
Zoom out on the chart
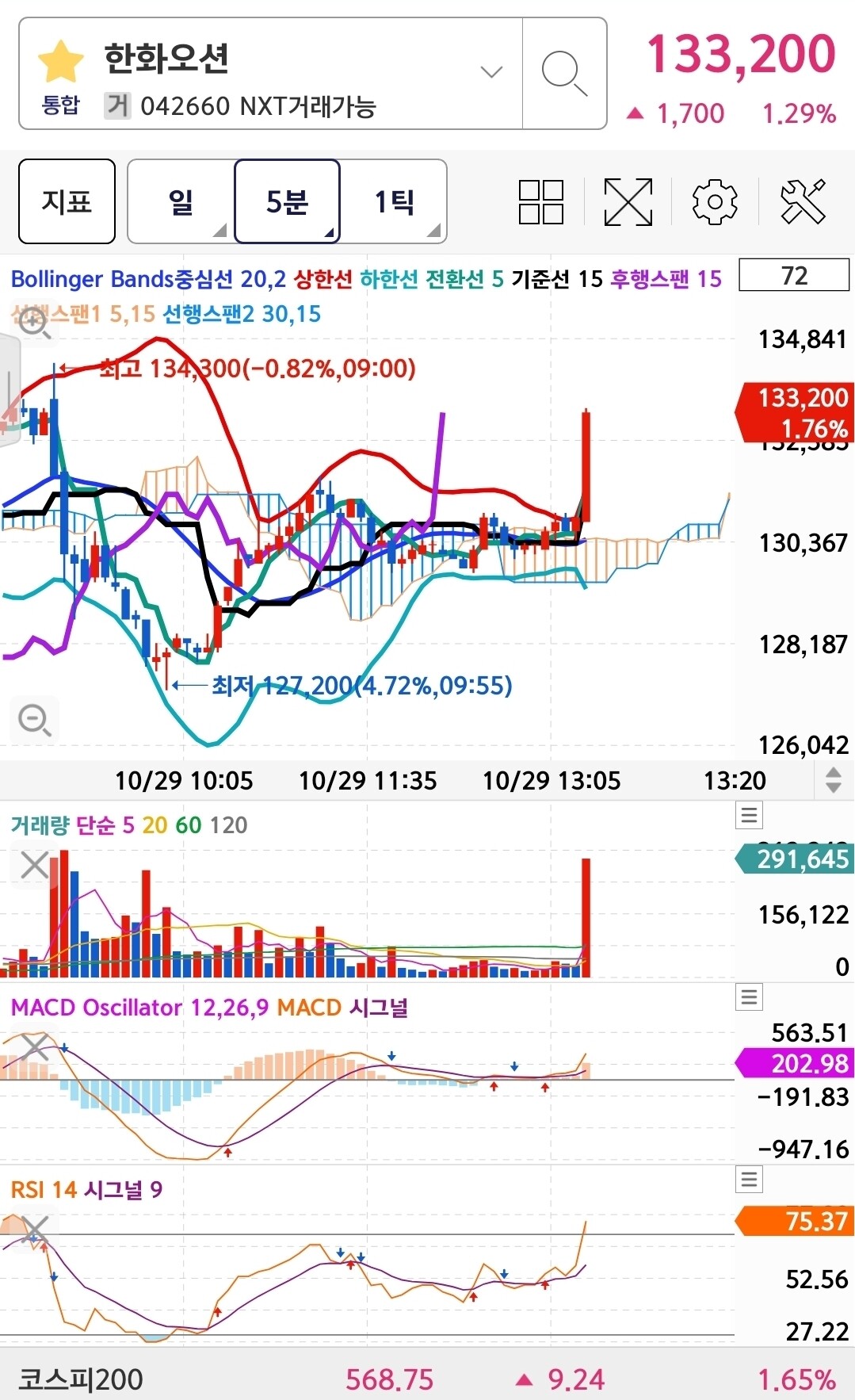point(35,719)
